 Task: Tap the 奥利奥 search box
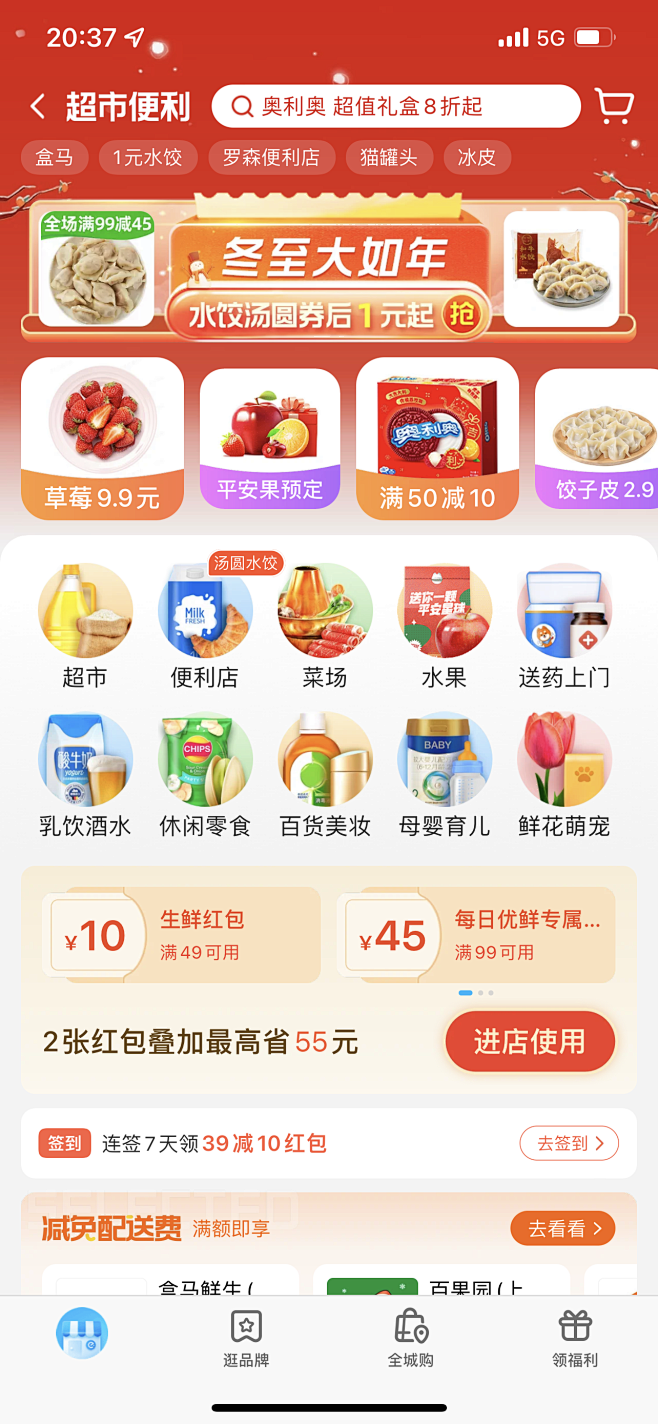pos(396,106)
